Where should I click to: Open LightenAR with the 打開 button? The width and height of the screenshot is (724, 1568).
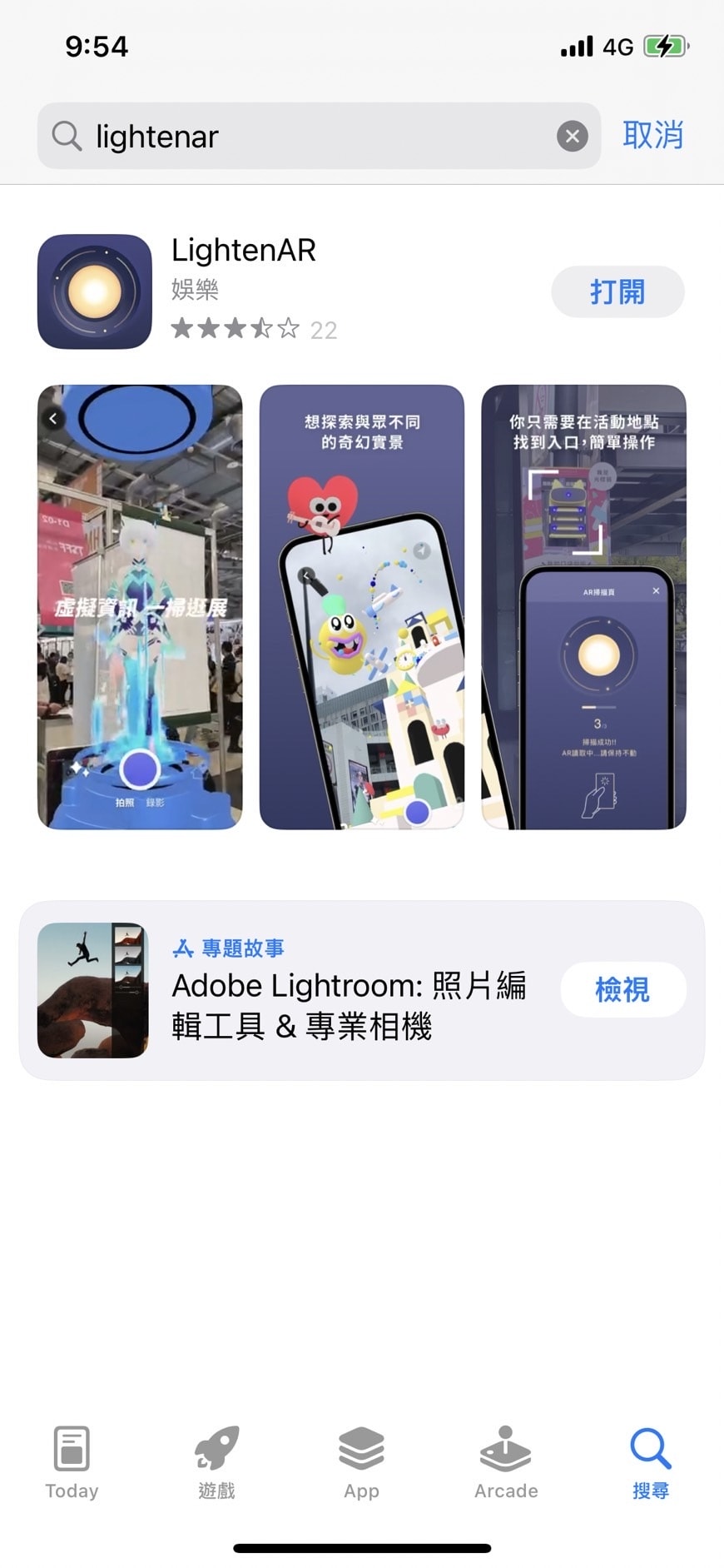[x=617, y=291]
